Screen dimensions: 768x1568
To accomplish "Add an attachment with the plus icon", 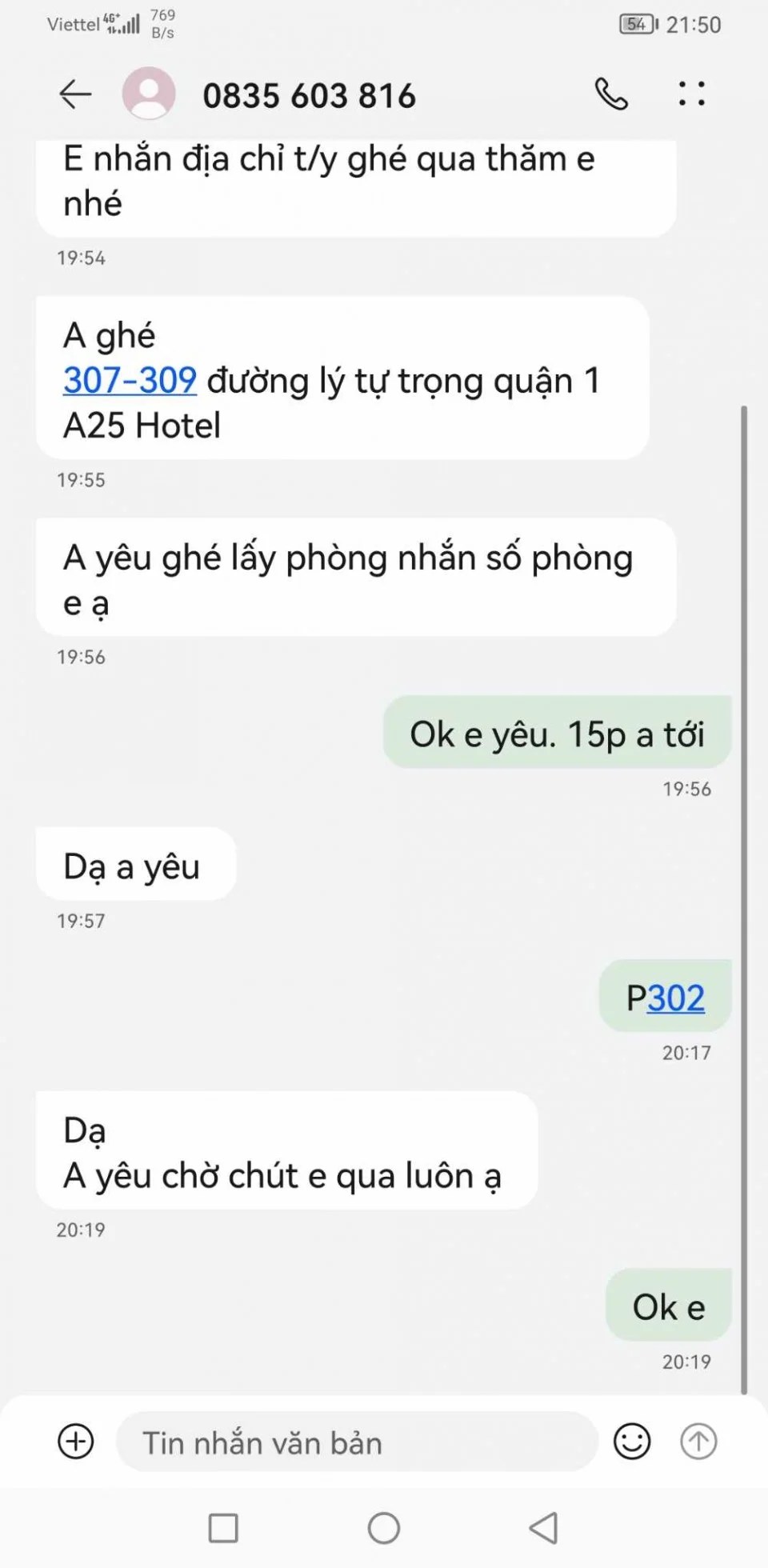I will coord(76,1442).
